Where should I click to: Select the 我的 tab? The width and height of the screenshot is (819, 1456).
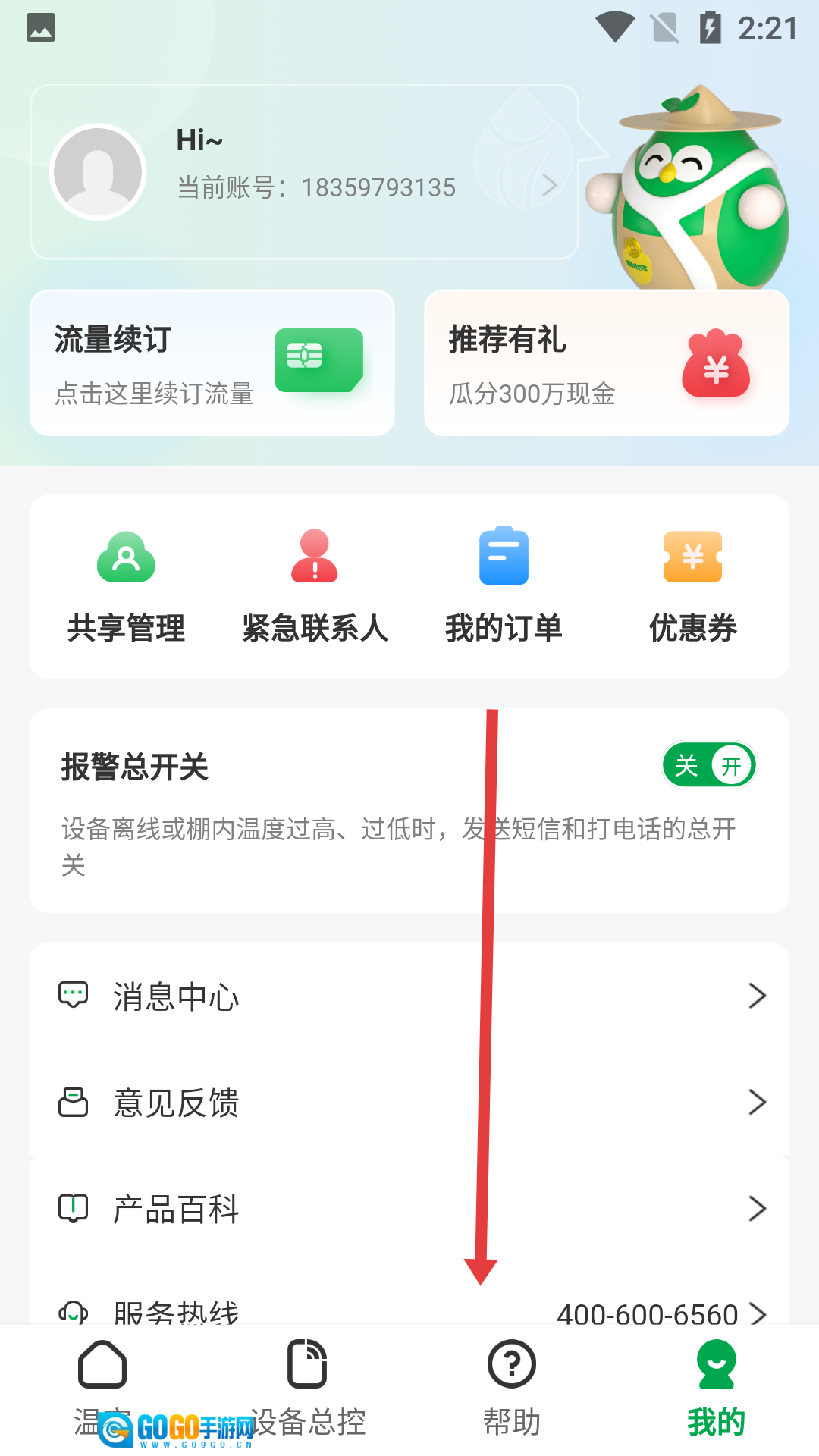pos(716,1388)
